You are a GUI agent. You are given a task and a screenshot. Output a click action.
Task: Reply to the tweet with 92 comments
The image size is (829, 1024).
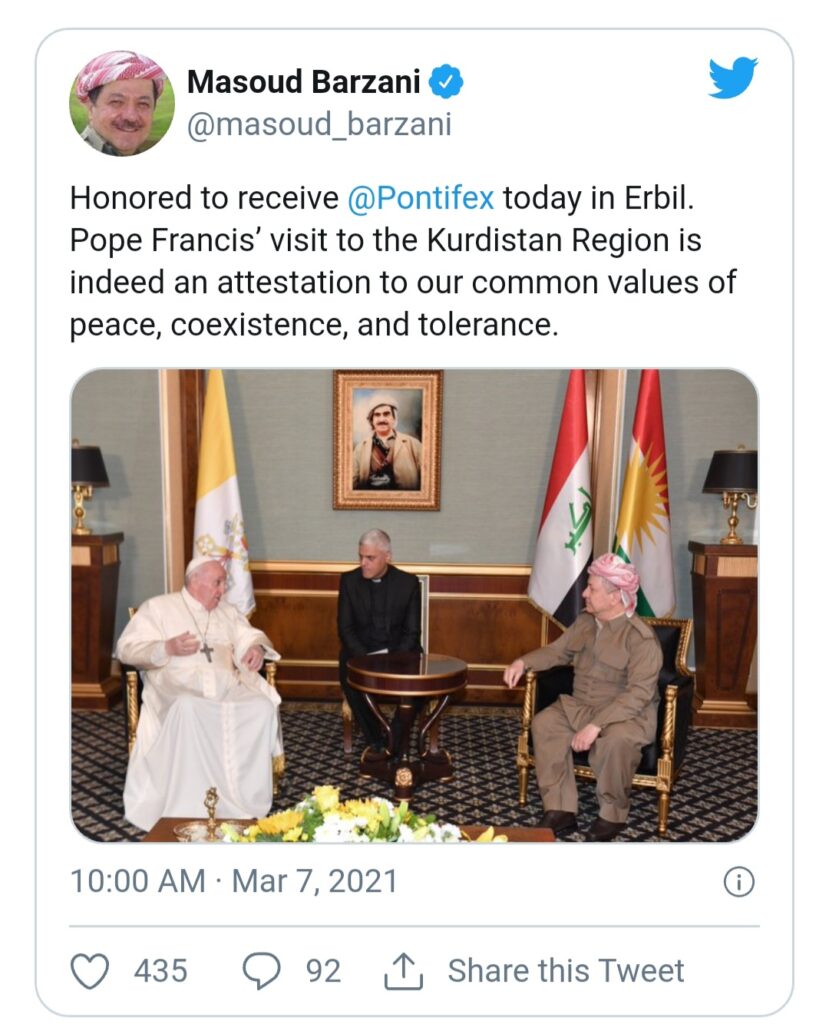261,970
